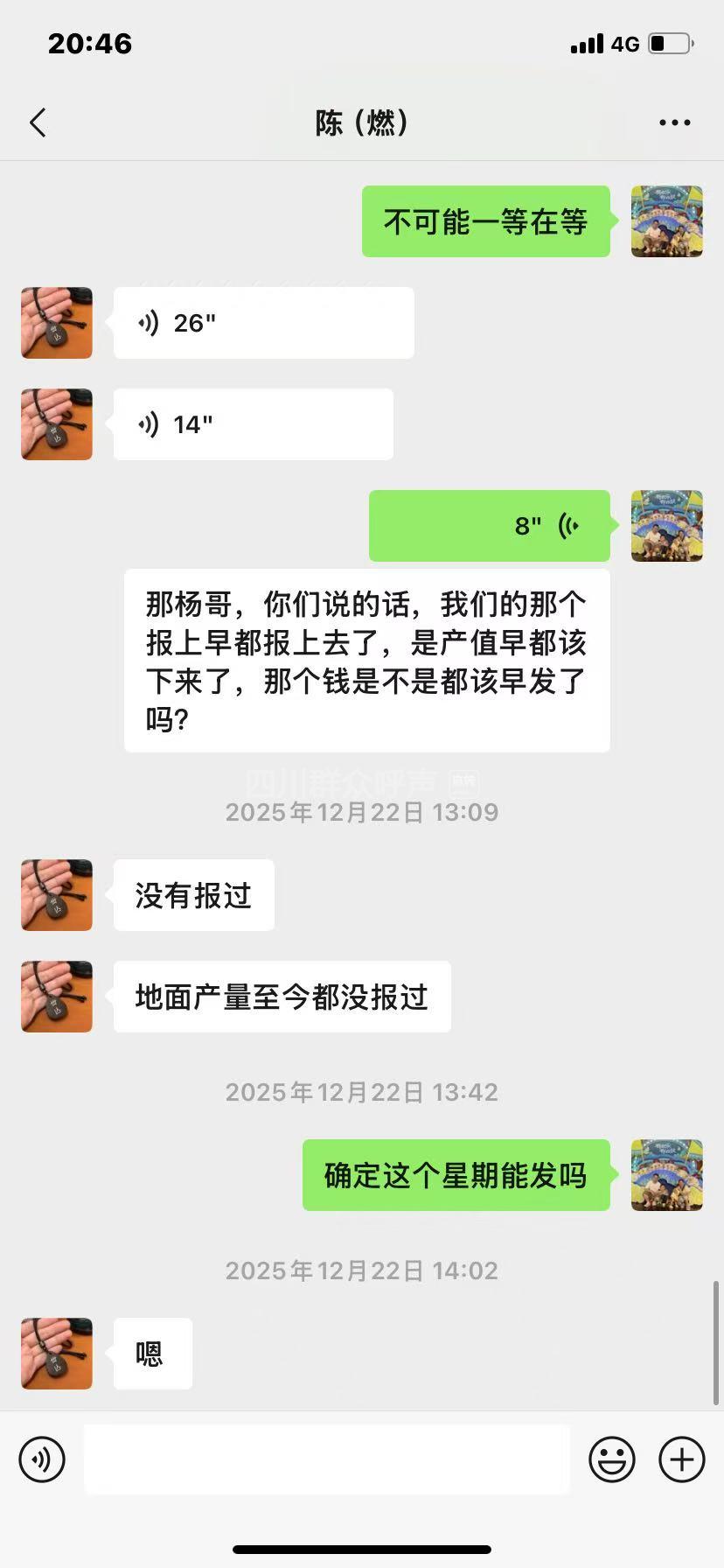Open the emoji sticker panel
Screen dimensions: 724x1568
pyautogui.click(x=611, y=1459)
